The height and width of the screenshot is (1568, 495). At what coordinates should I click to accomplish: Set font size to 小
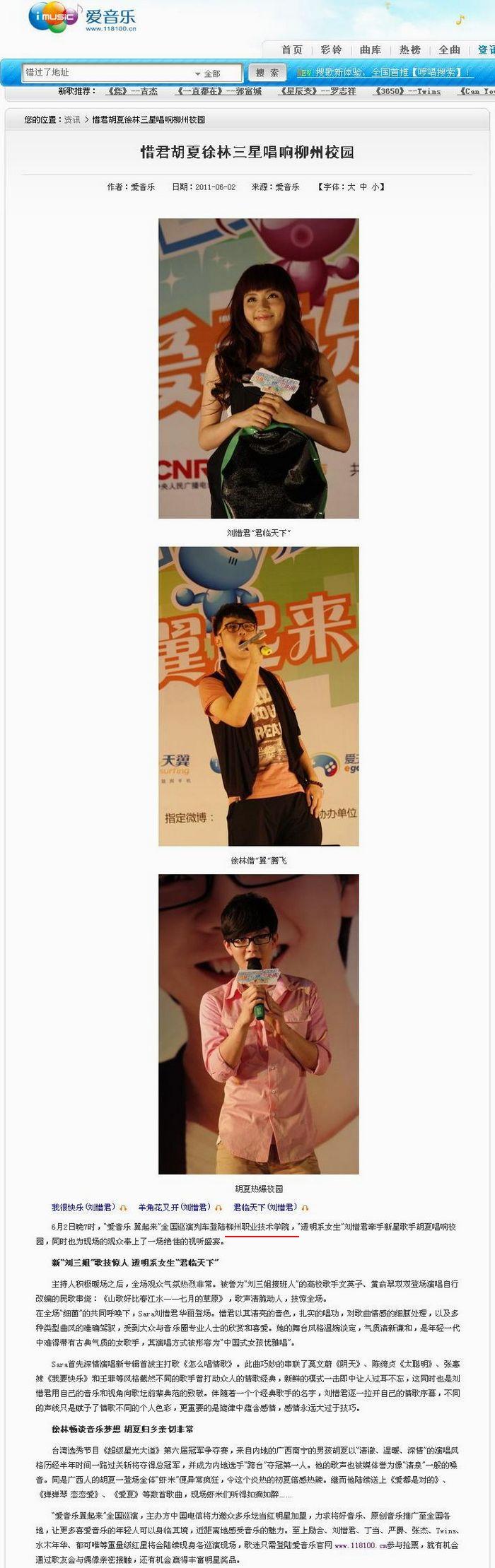(x=375, y=187)
